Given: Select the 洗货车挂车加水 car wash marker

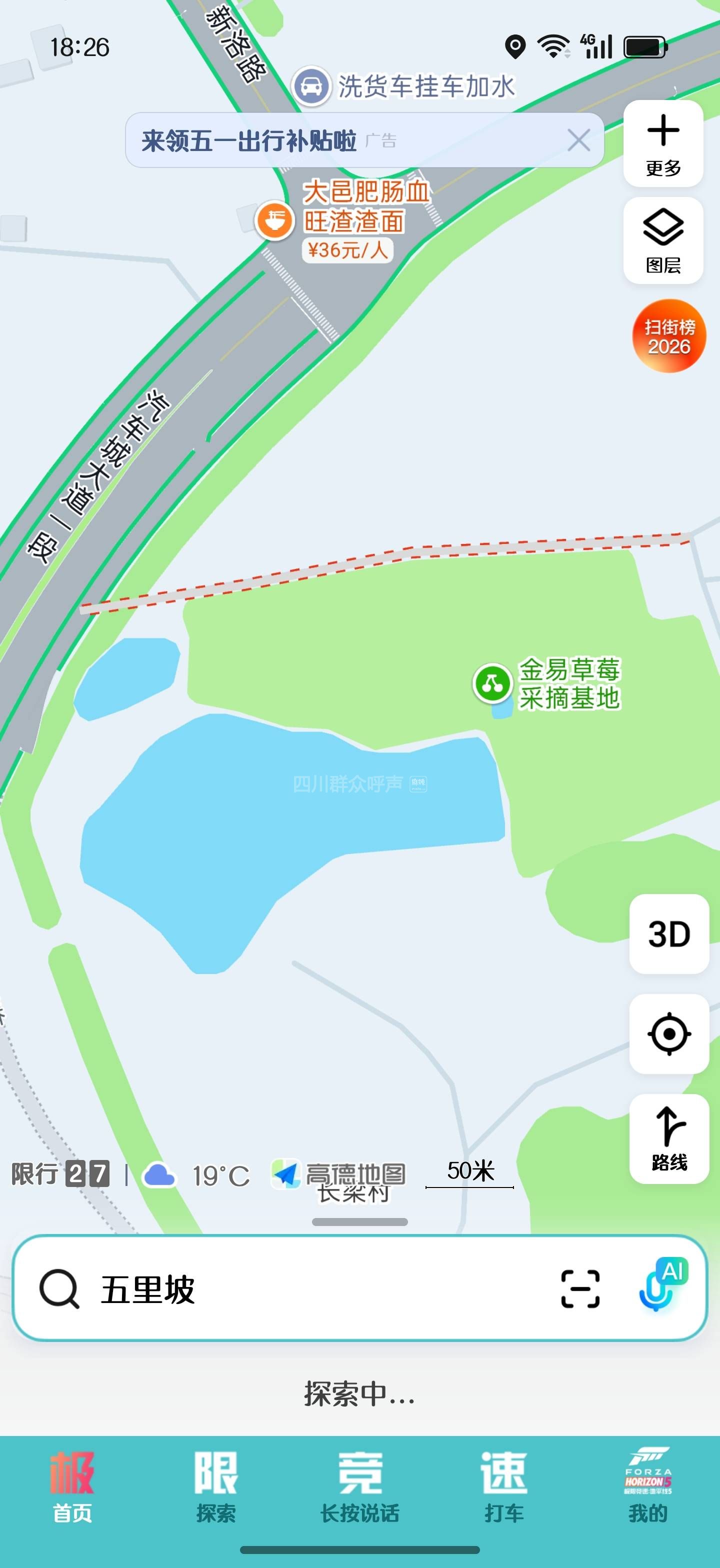Looking at the screenshot, I should click(x=311, y=86).
